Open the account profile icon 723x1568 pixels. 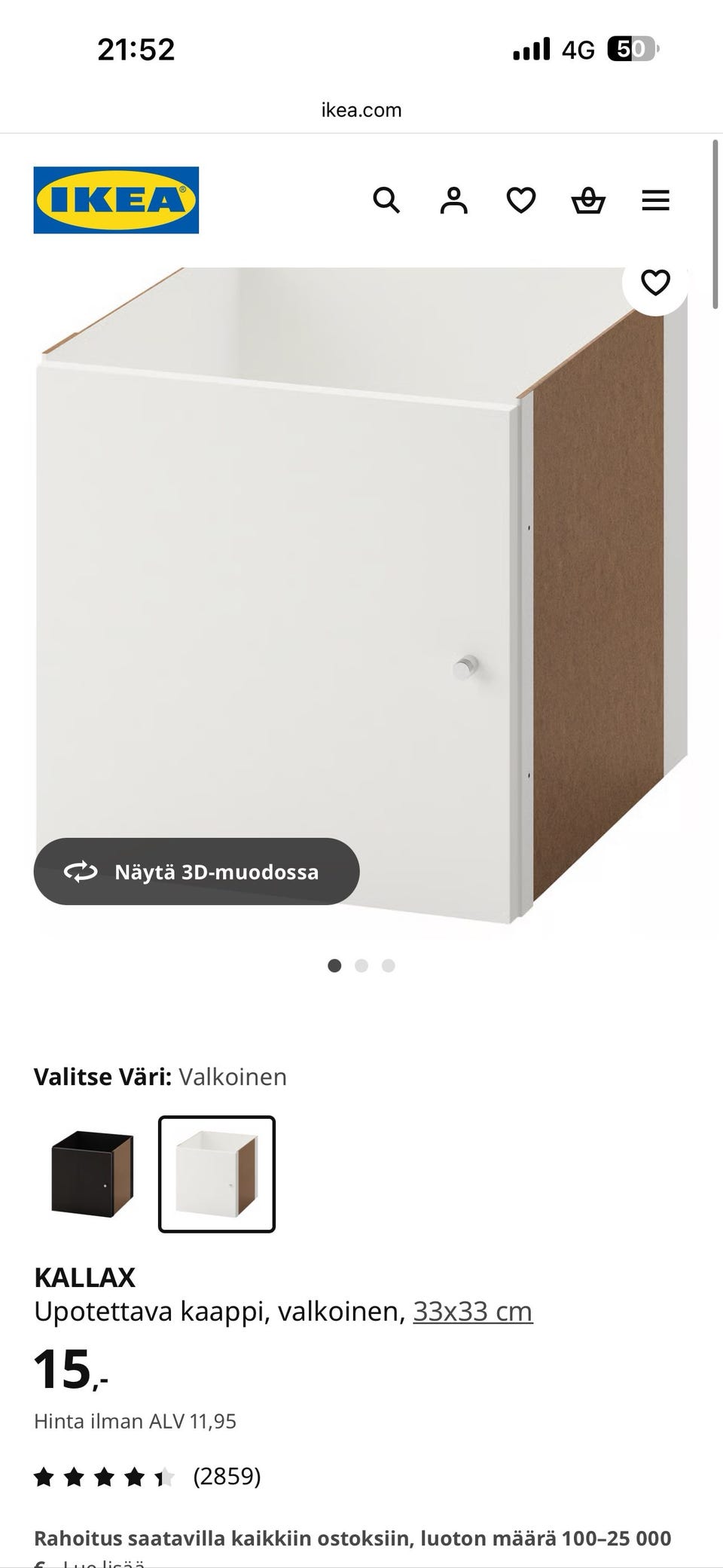[453, 200]
